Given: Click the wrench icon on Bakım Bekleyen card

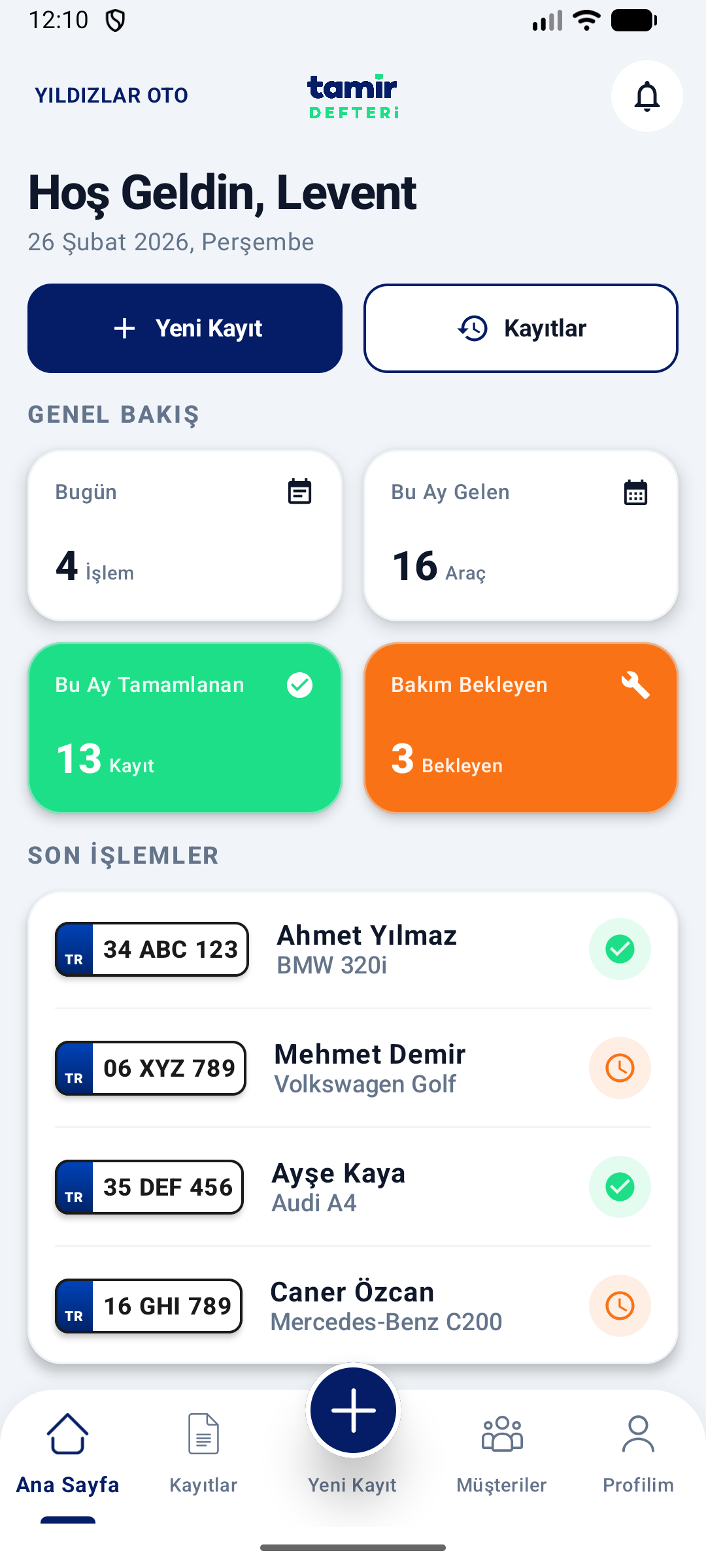Looking at the screenshot, I should click(x=635, y=685).
